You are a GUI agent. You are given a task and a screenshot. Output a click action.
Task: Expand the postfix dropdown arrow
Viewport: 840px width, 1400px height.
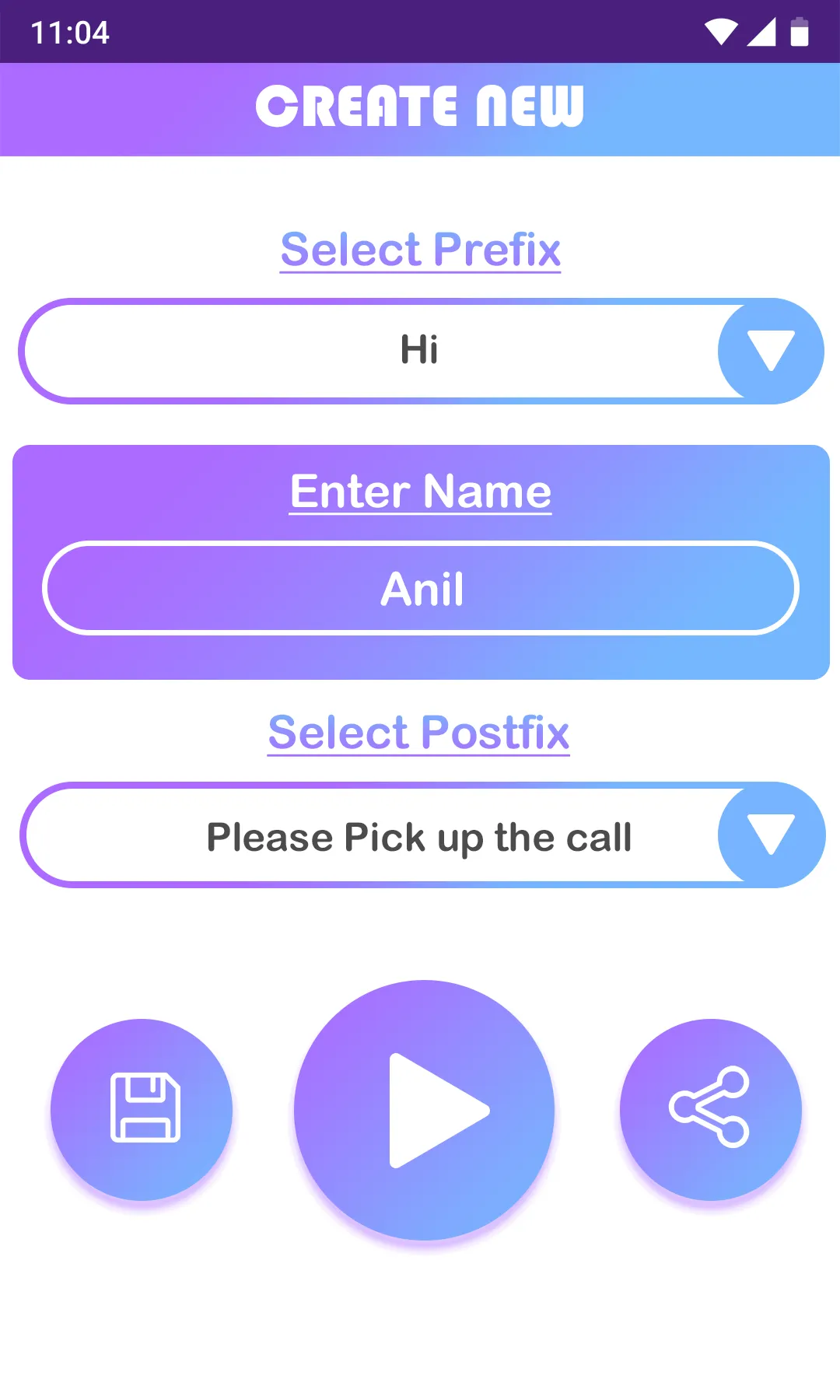[x=771, y=835]
